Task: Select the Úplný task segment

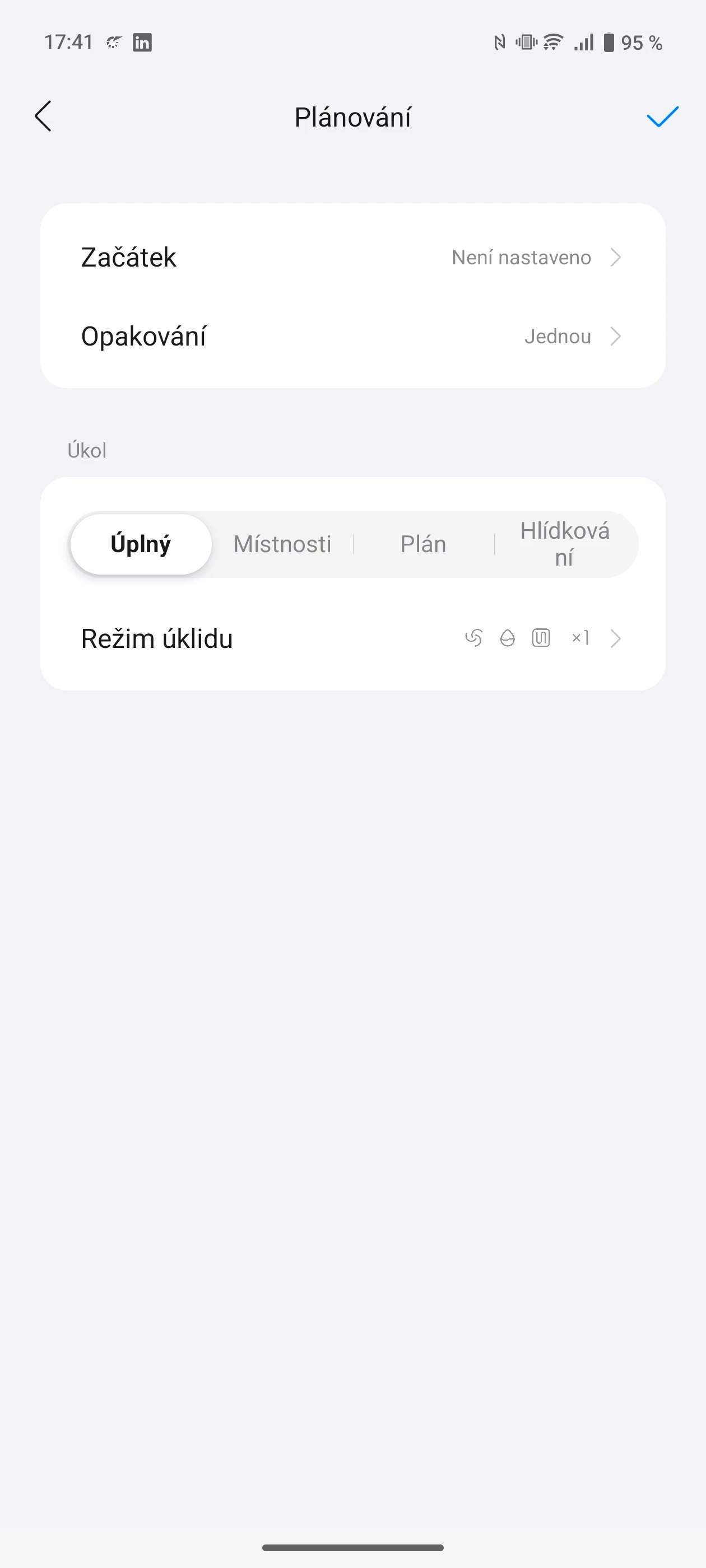Action: (x=141, y=544)
